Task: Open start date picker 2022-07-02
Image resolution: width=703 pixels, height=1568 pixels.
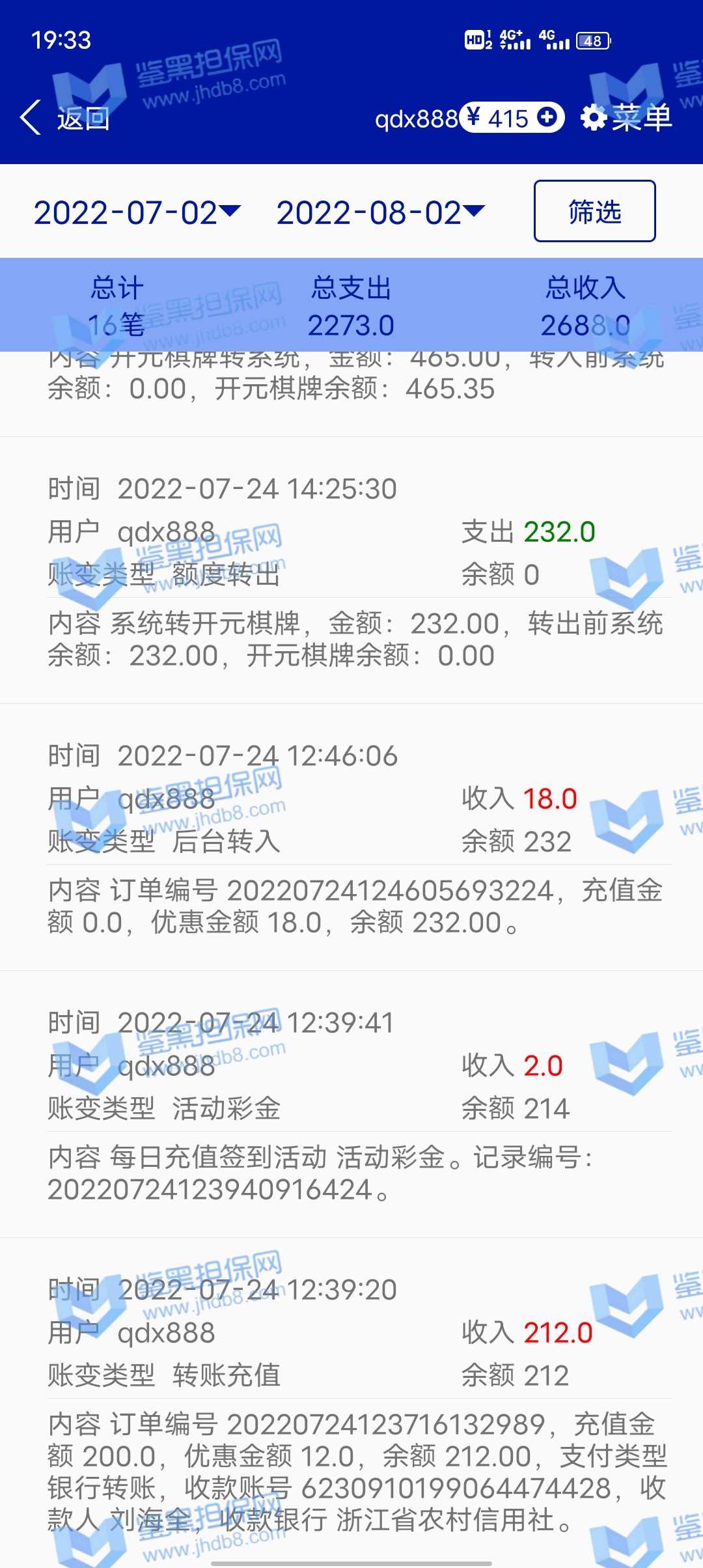Action: 137,212
